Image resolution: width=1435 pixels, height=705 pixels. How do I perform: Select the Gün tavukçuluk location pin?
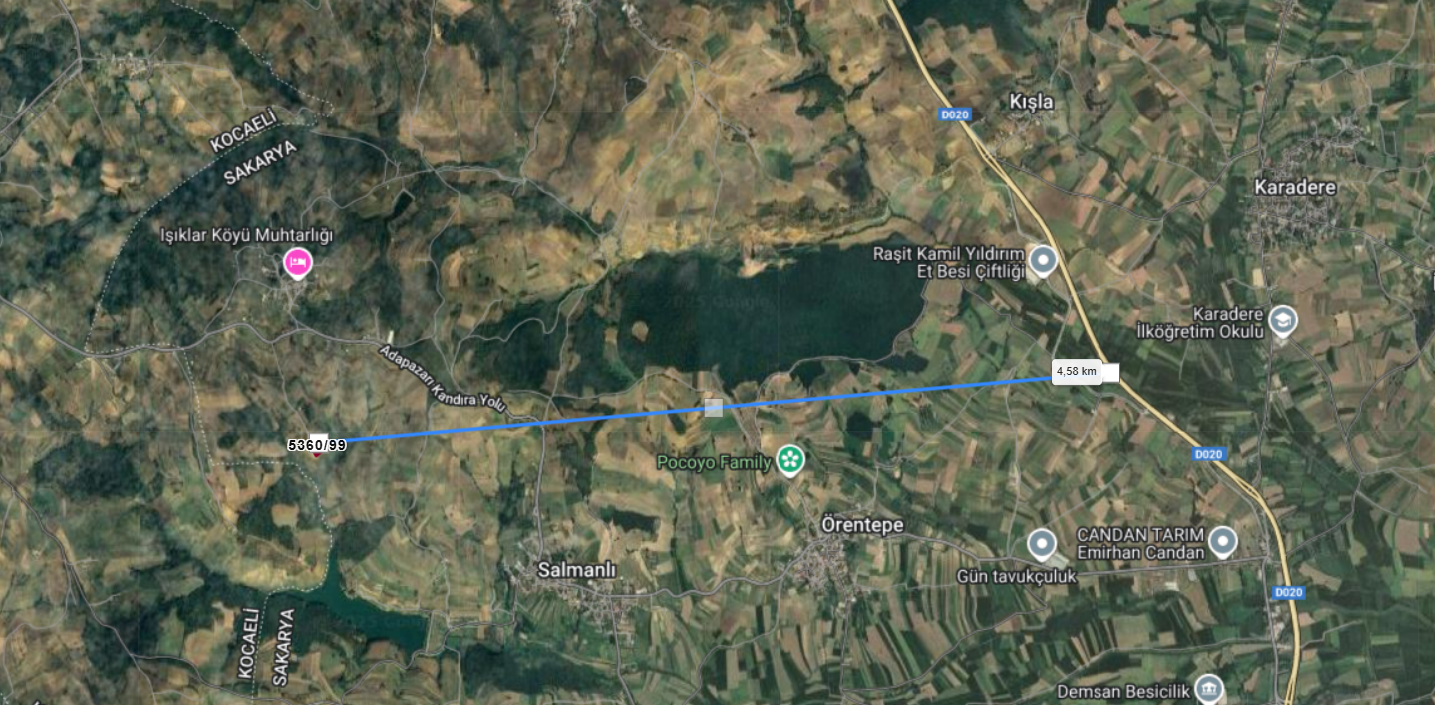pos(1042,544)
